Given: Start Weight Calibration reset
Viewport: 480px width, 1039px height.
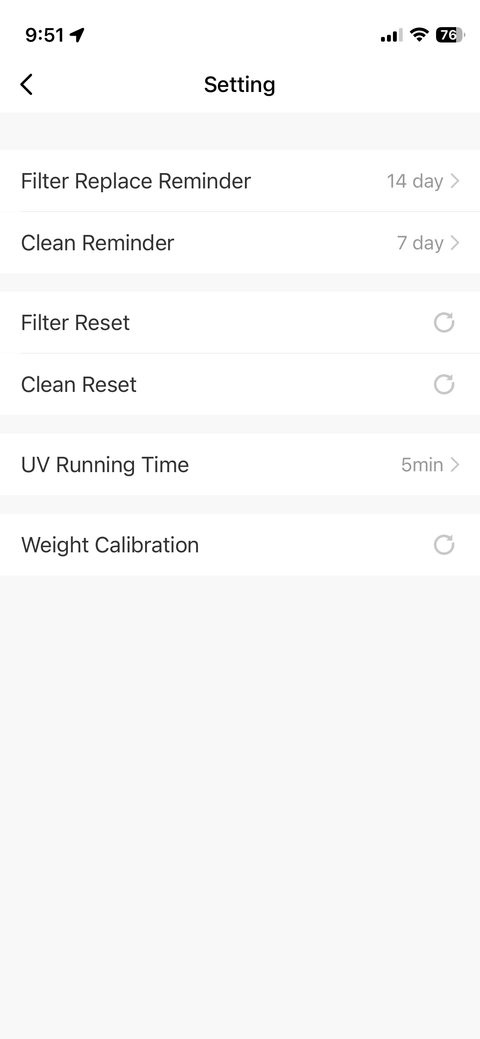Looking at the screenshot, I should pos(444,545).
